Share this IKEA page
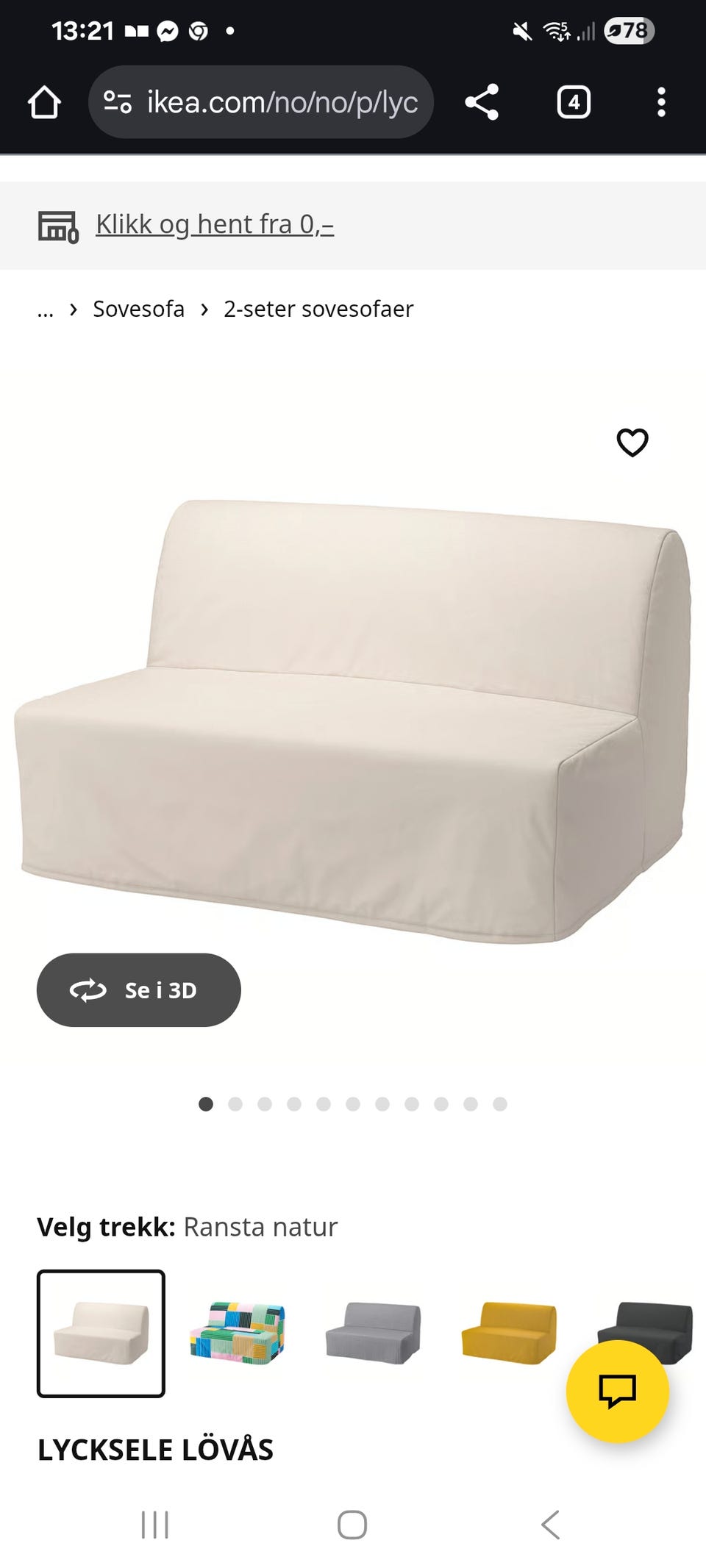 (482, 102)
